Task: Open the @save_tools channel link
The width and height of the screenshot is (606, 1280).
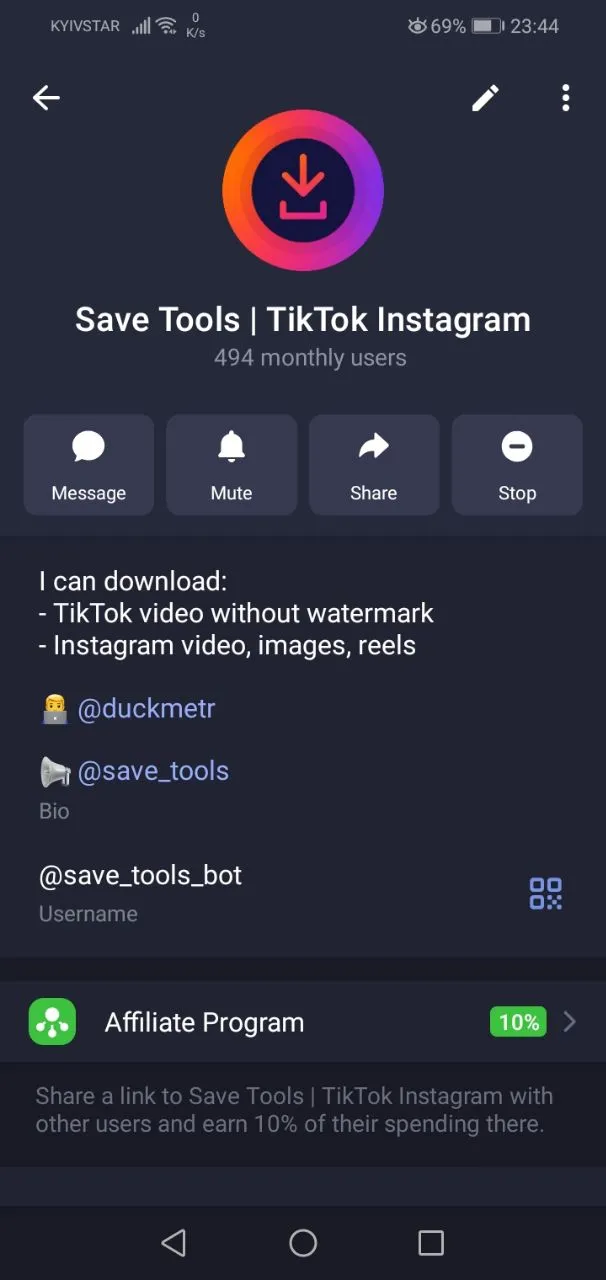Action: coord(153,771)
